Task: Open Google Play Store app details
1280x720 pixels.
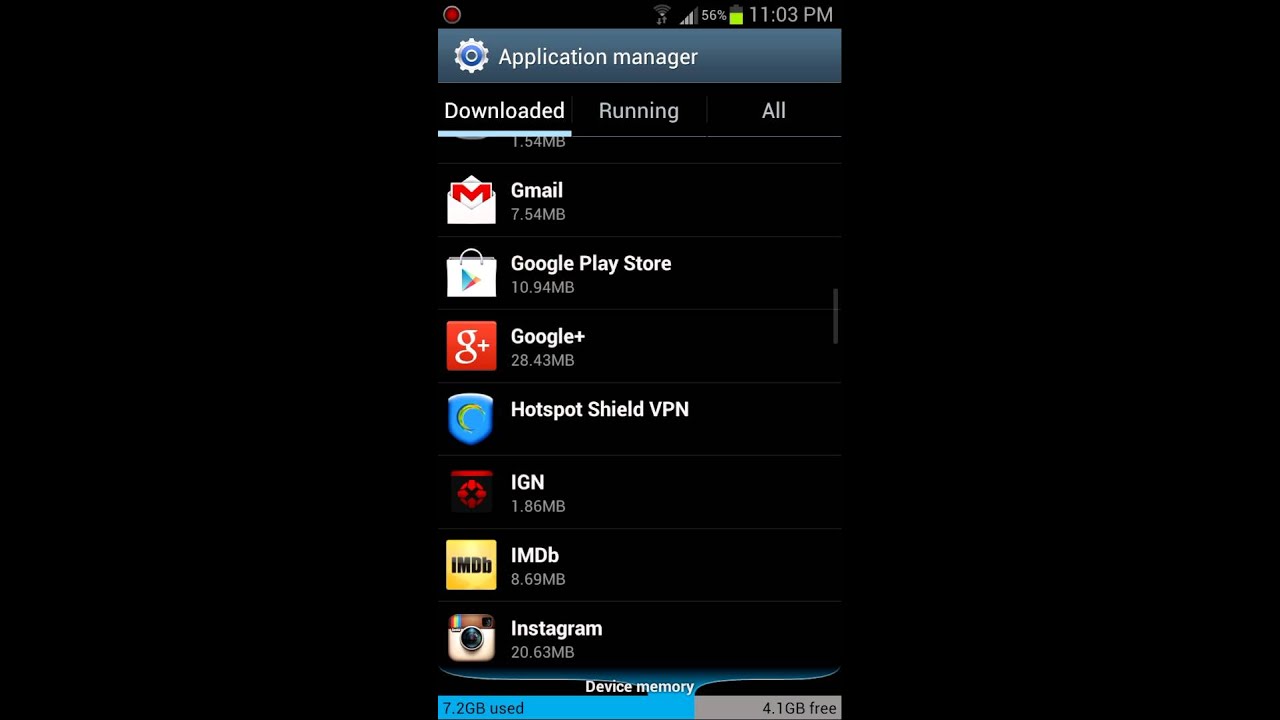Action: [x=639, y=273]
